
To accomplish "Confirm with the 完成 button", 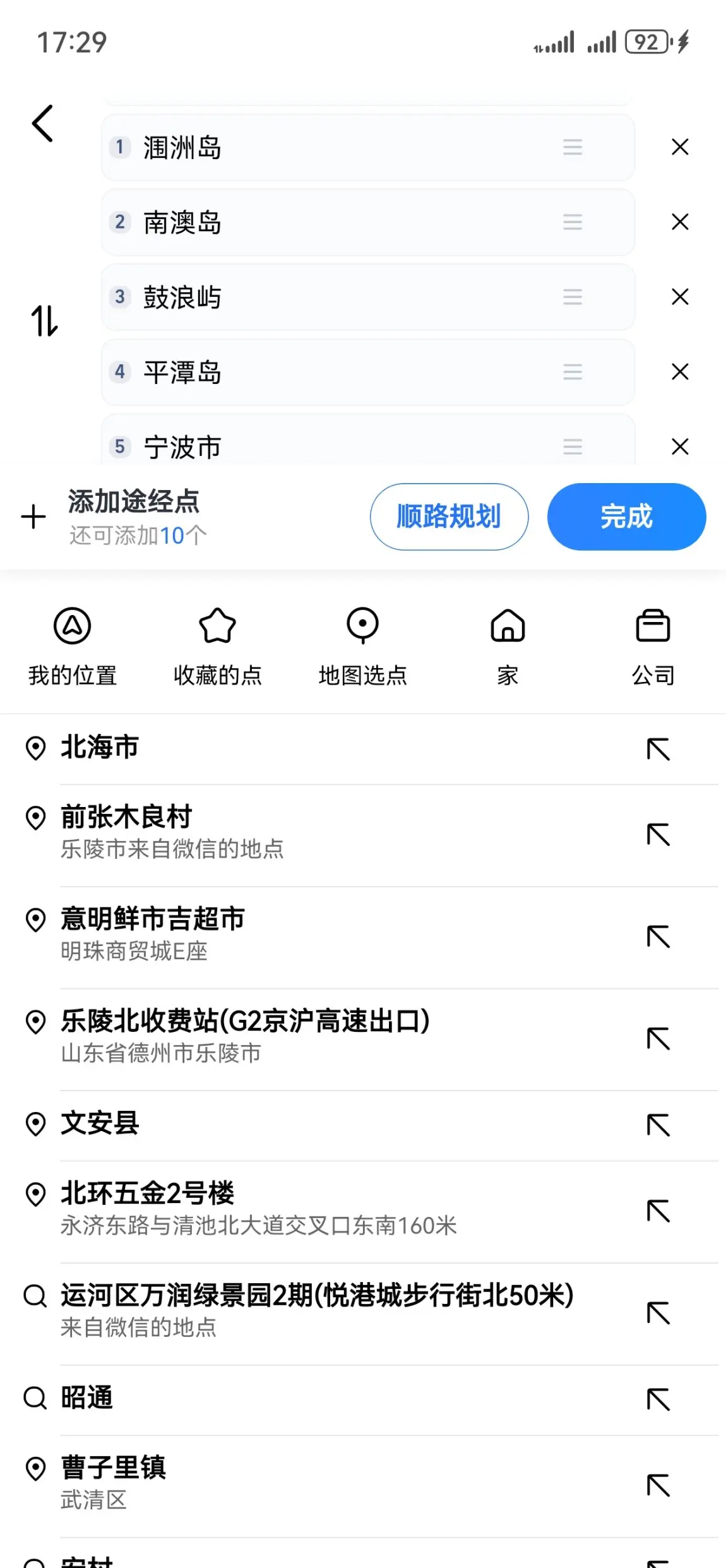I will (x=626, y=517).
